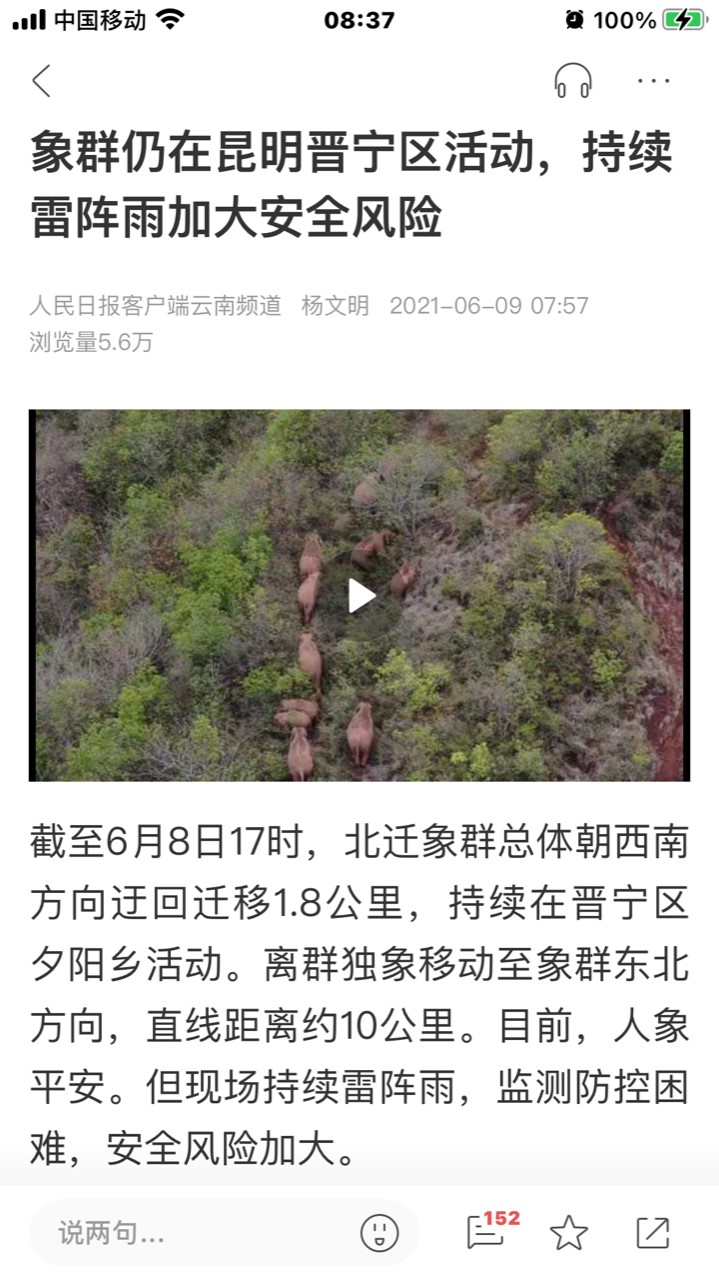Open the three-dot overflow menu
Viewport: 719px width, 1280px height.
click(x=654, y=81)
